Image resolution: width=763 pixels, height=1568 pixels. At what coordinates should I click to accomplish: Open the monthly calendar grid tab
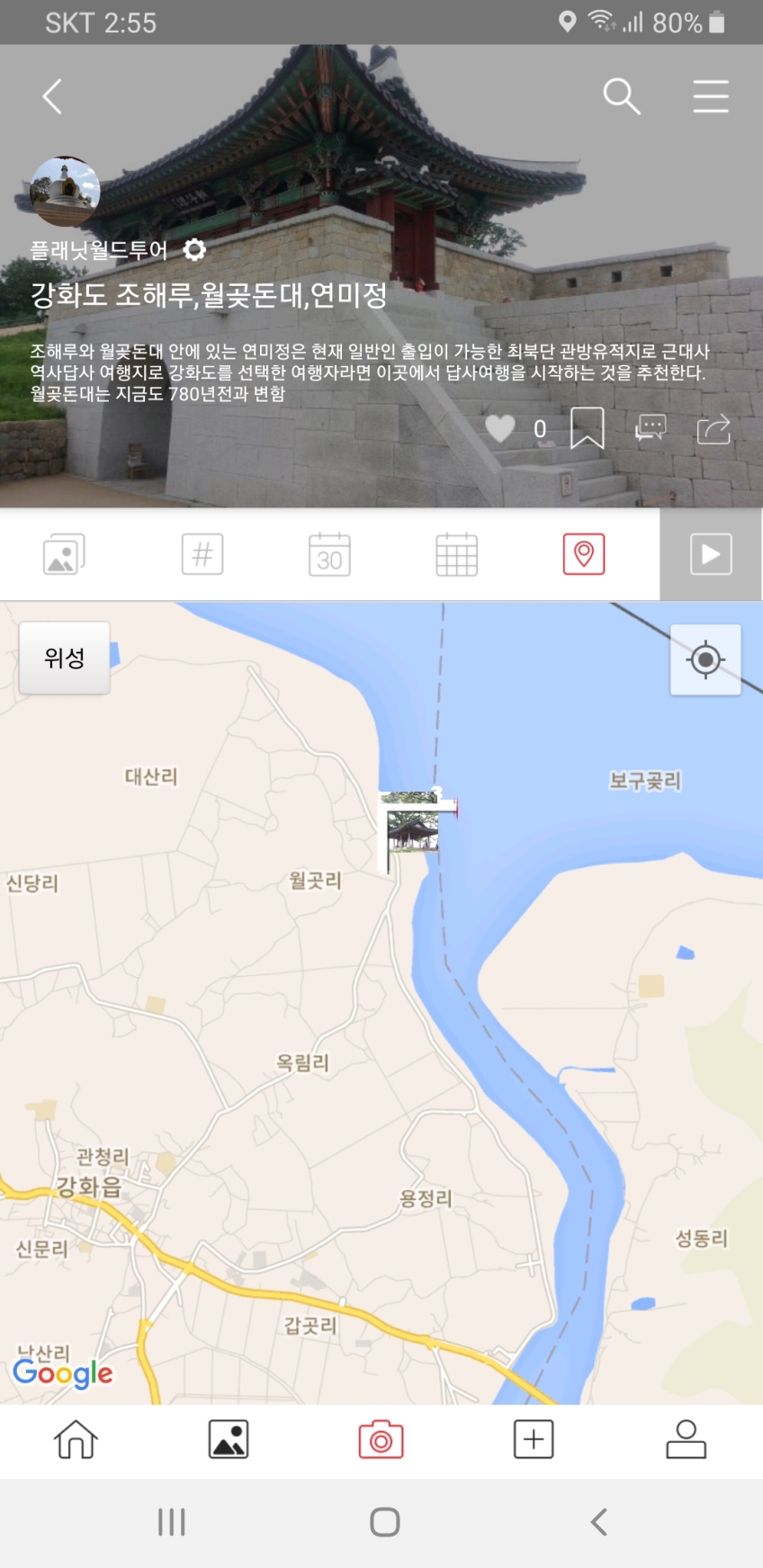coord(456,554)
